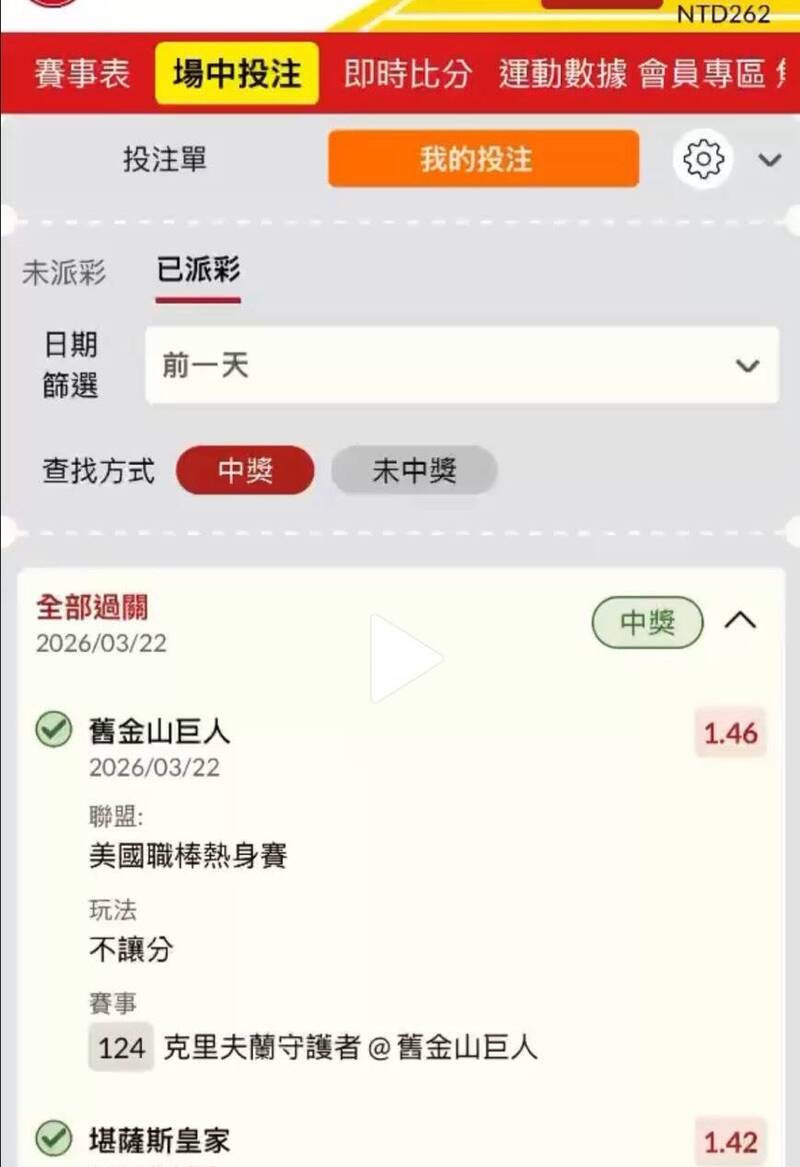Open the 賽事表 tab

click(82, 74)
